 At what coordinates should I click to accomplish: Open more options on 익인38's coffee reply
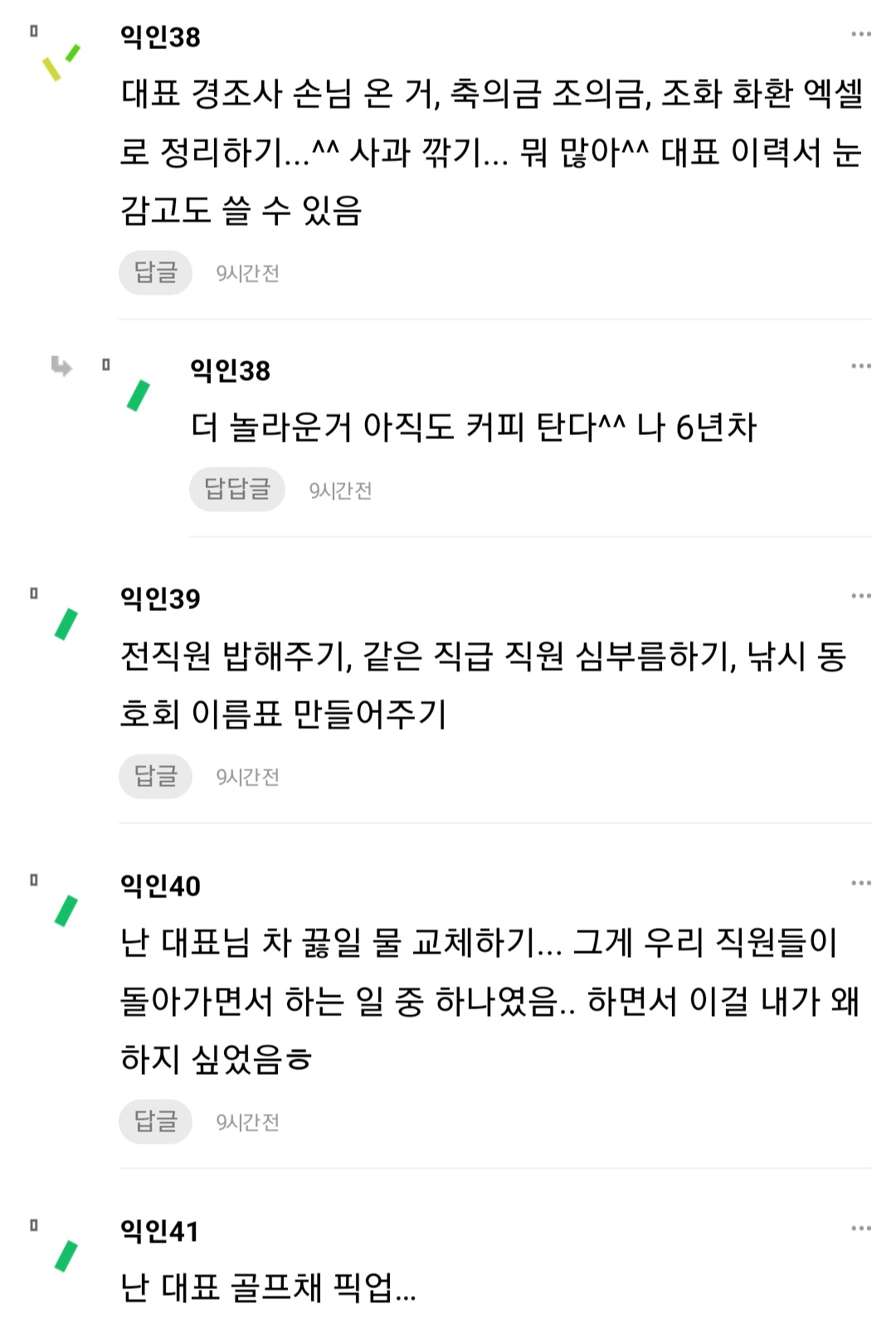point(861,366)
